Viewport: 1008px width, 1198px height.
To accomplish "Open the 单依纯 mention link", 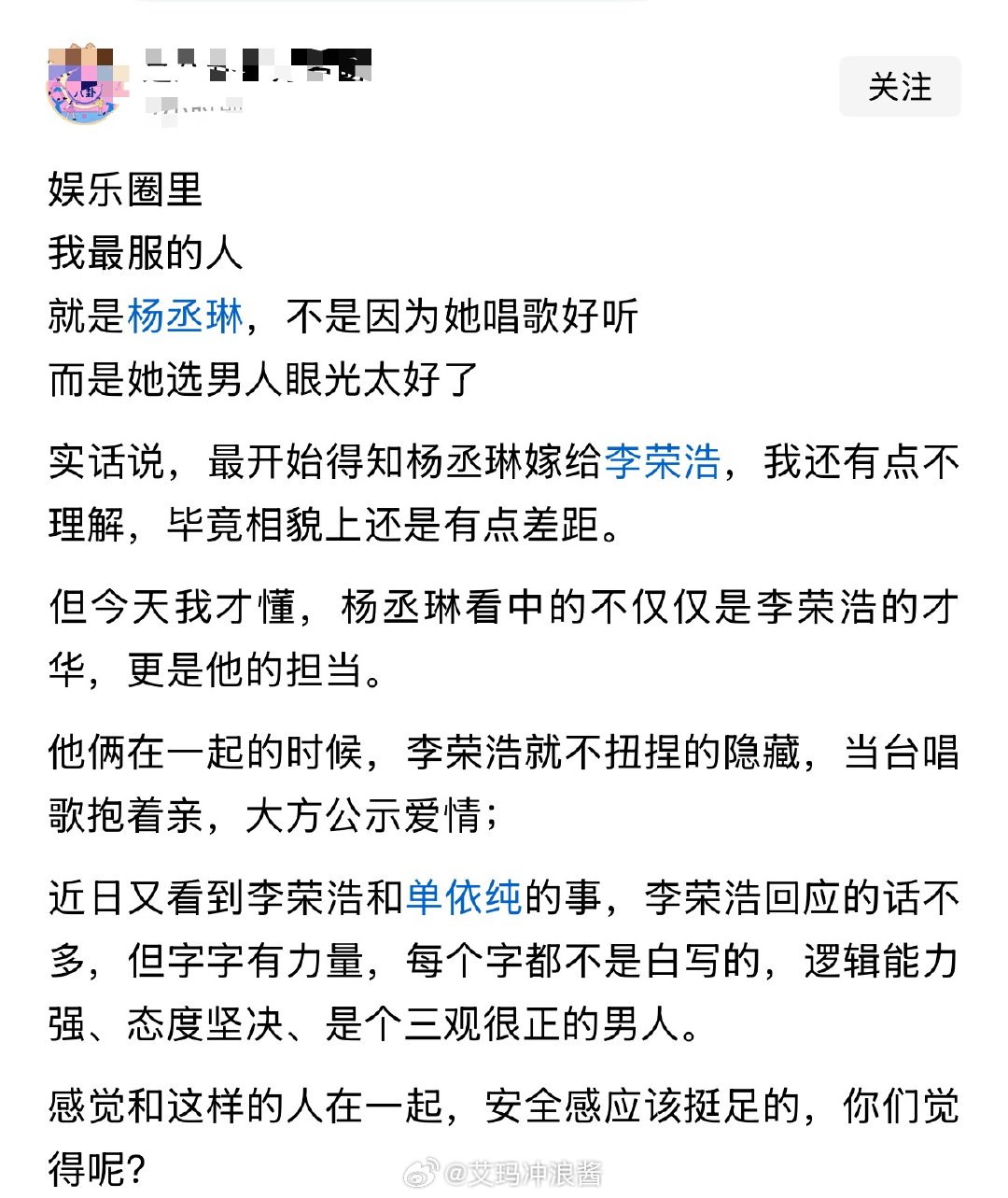I will click(x=465, y=895).
